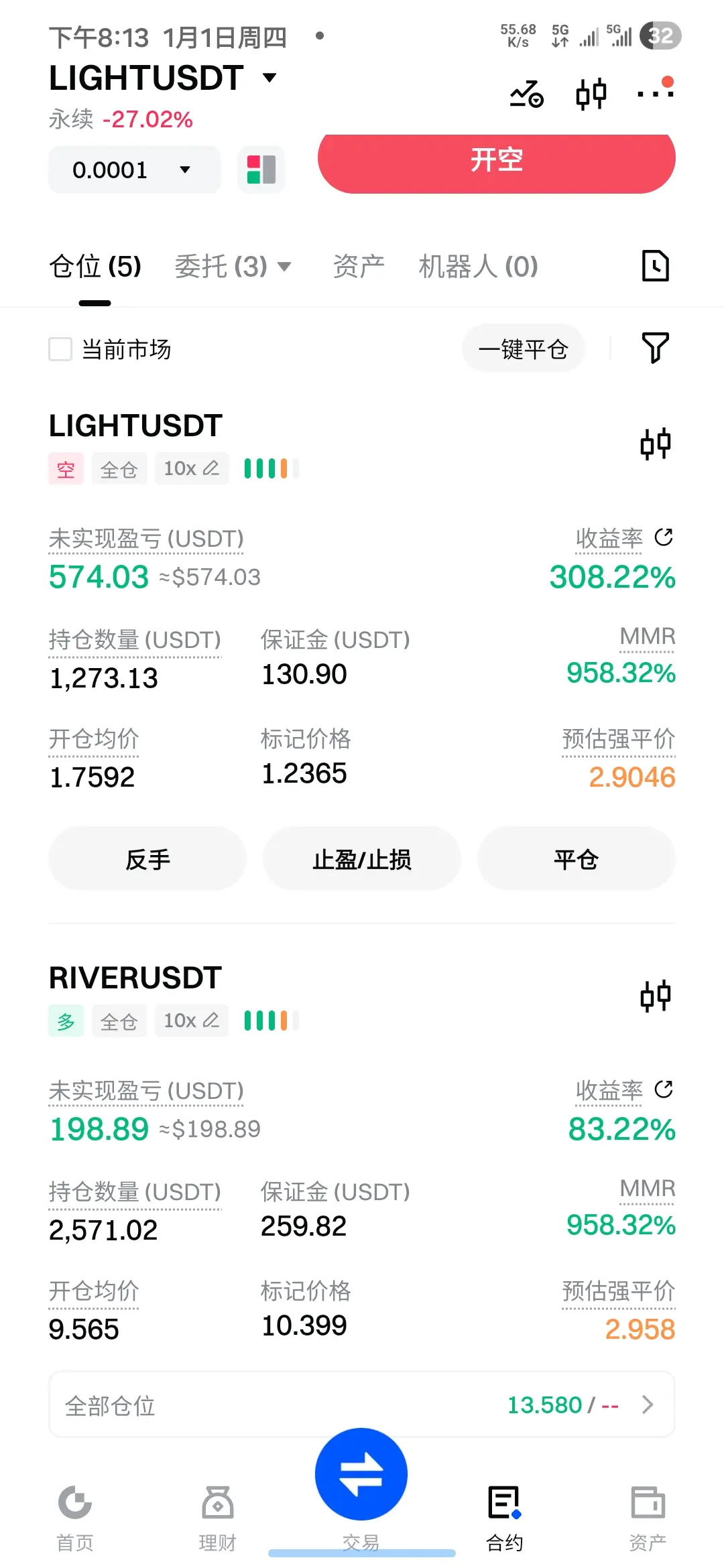The height and width of the screenshot is (1568, 724).
Task: Open the price alert chart icon
Action: click(527, 94)
